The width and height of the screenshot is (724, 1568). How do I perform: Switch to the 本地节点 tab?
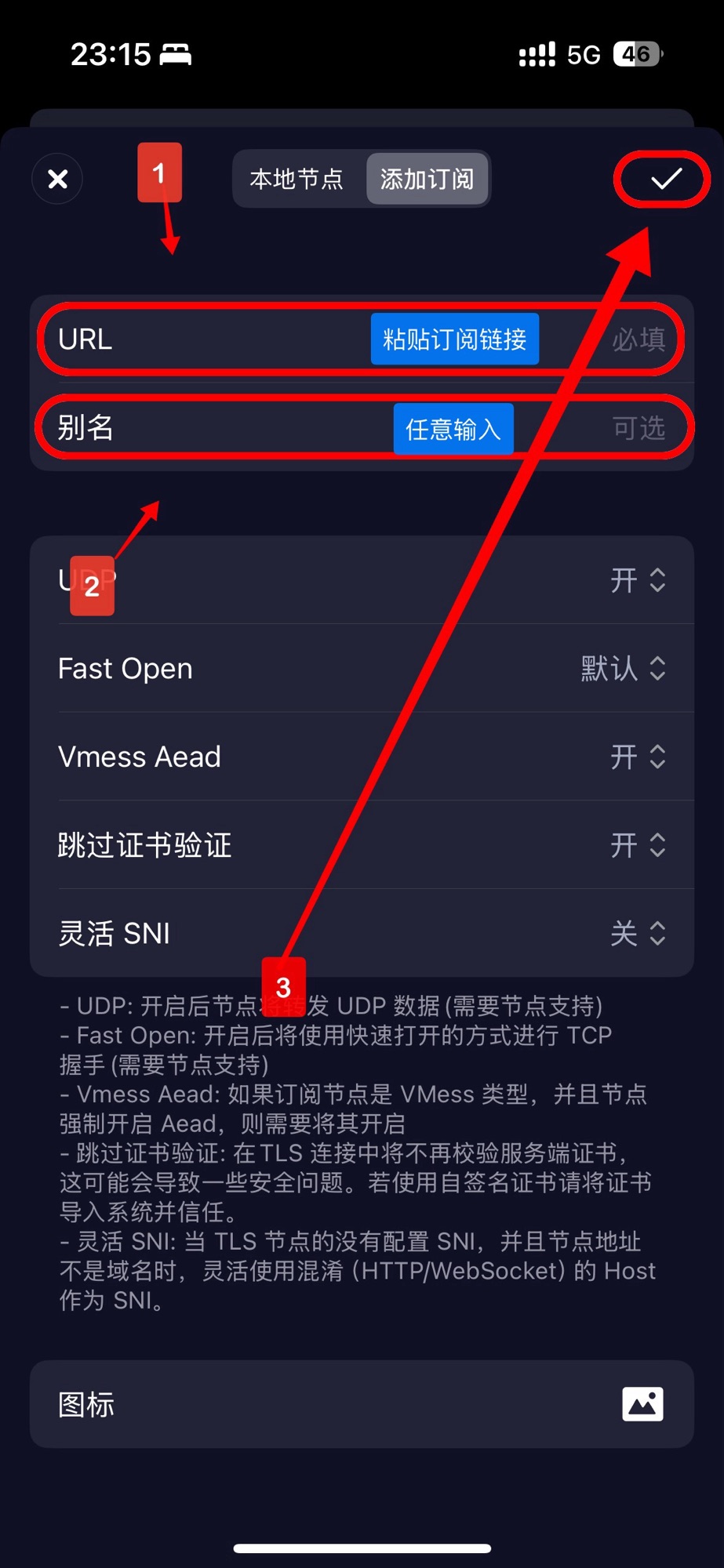click(x=297, y=180)
